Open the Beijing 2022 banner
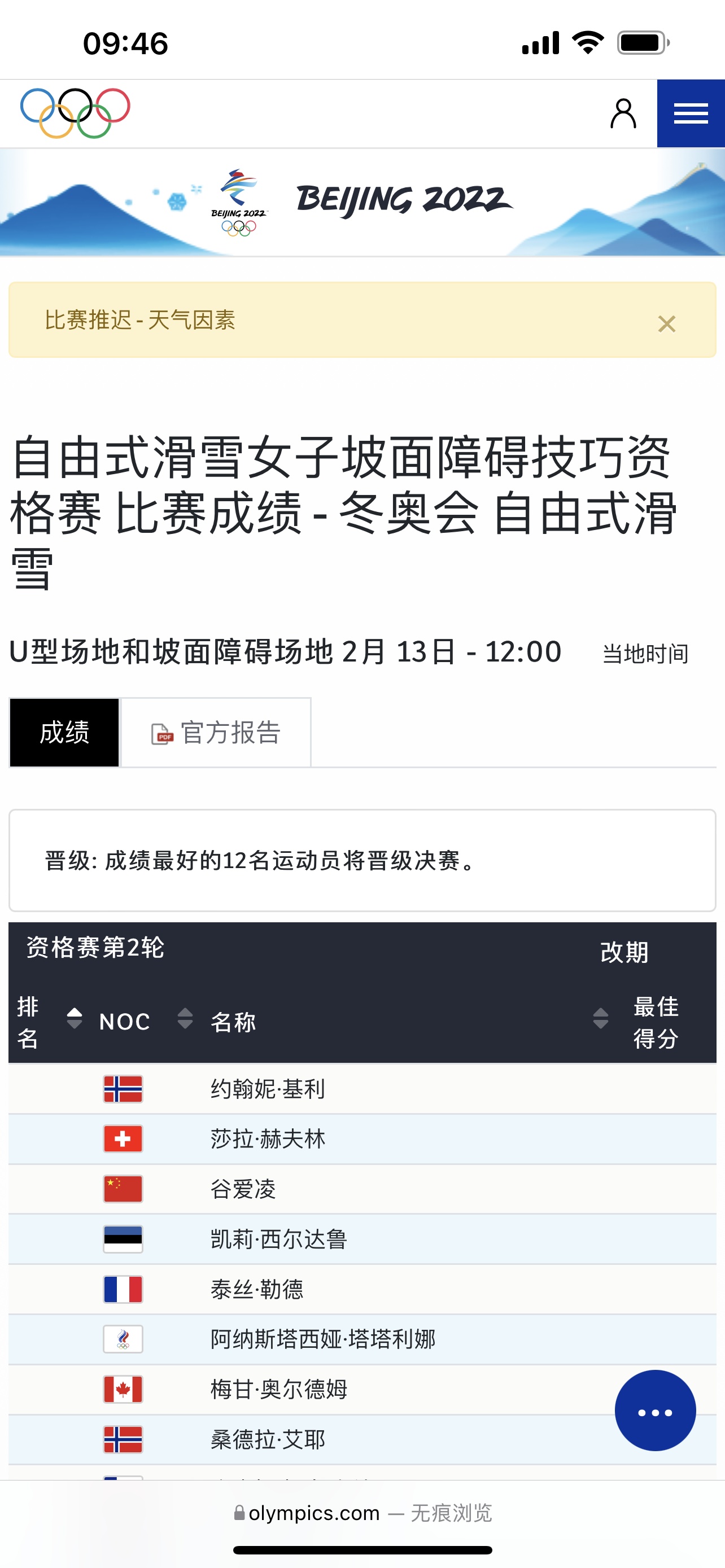 click(362, 202)
